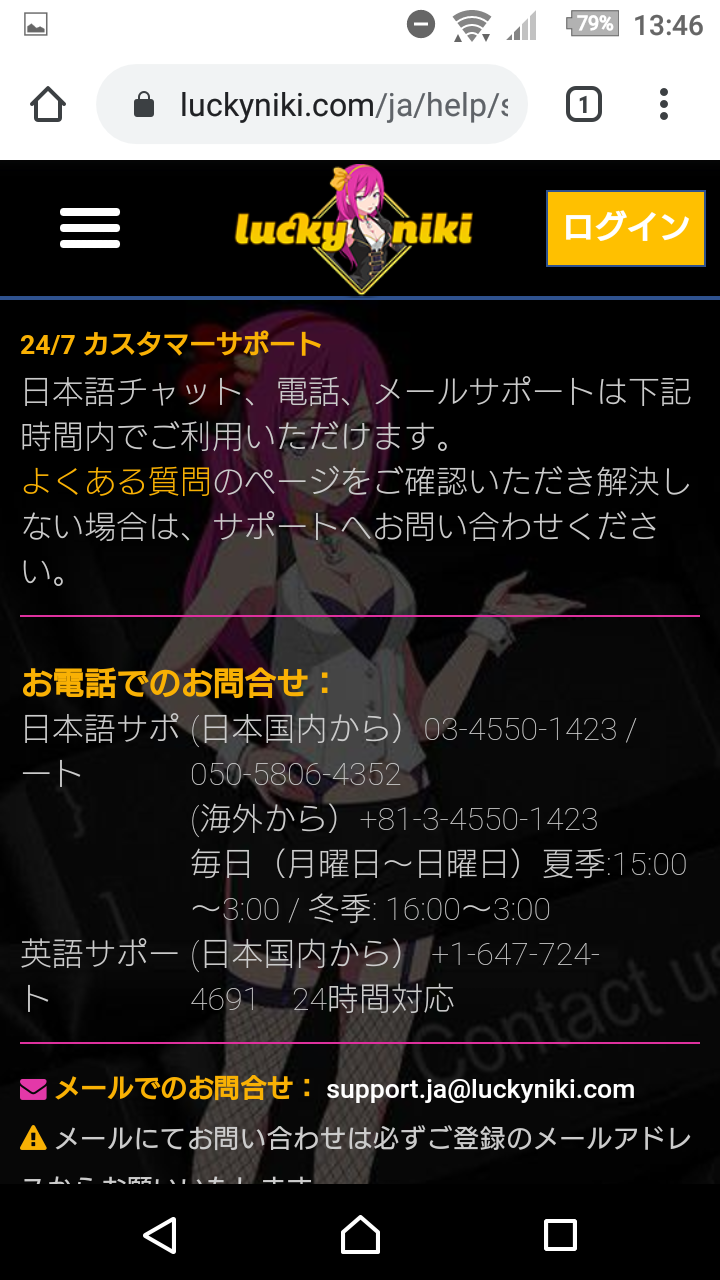The width and height of the screenshot is (720, 1280).
Task: Open the tab switcher
Action: [584, 104]
